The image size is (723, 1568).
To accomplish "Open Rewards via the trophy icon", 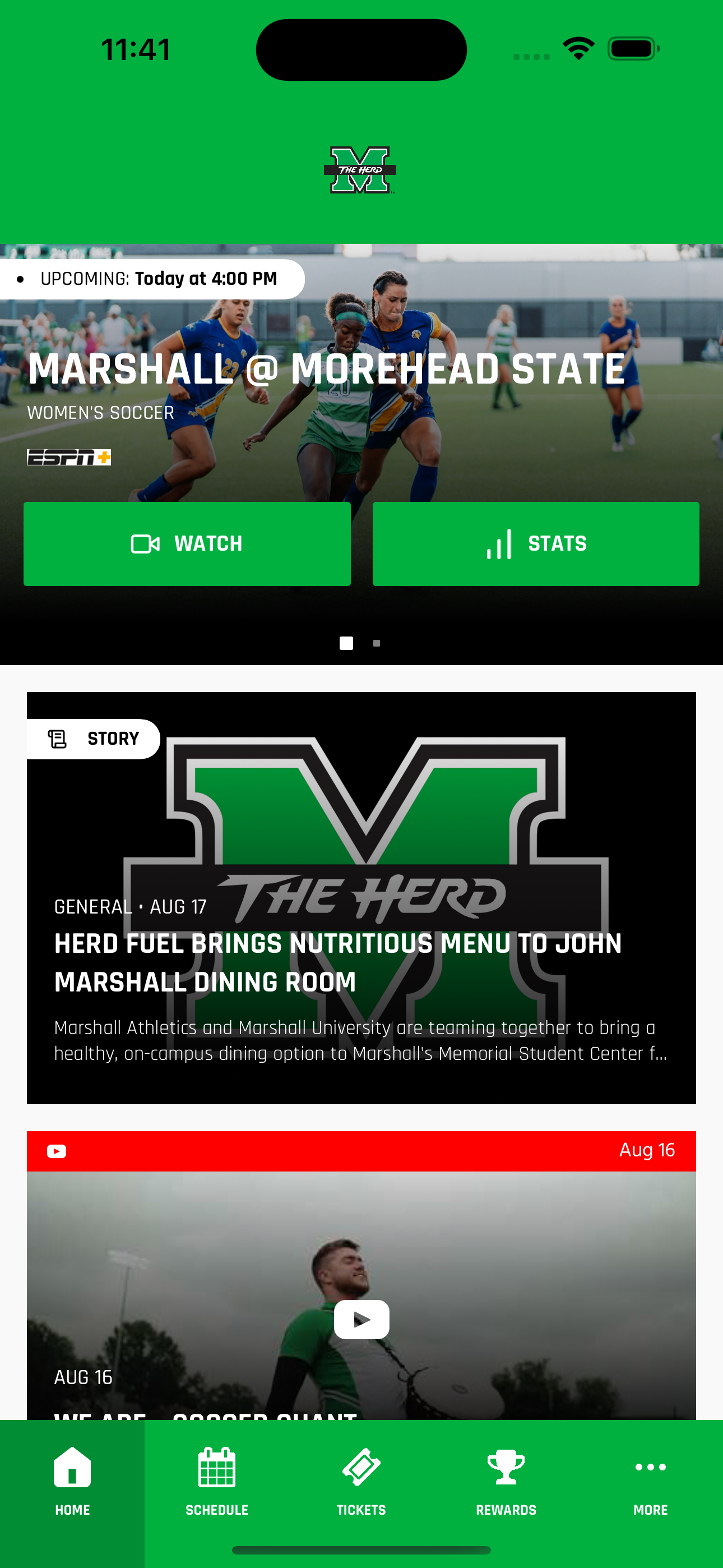I will pos(506,1467).
